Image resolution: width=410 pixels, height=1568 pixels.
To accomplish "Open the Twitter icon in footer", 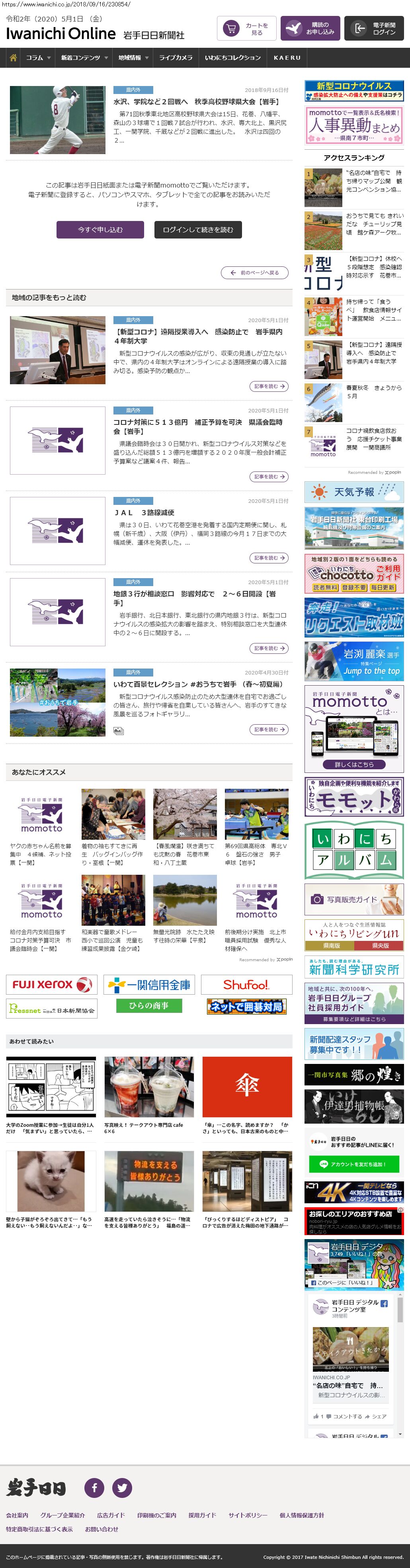I will [122, 1488].
